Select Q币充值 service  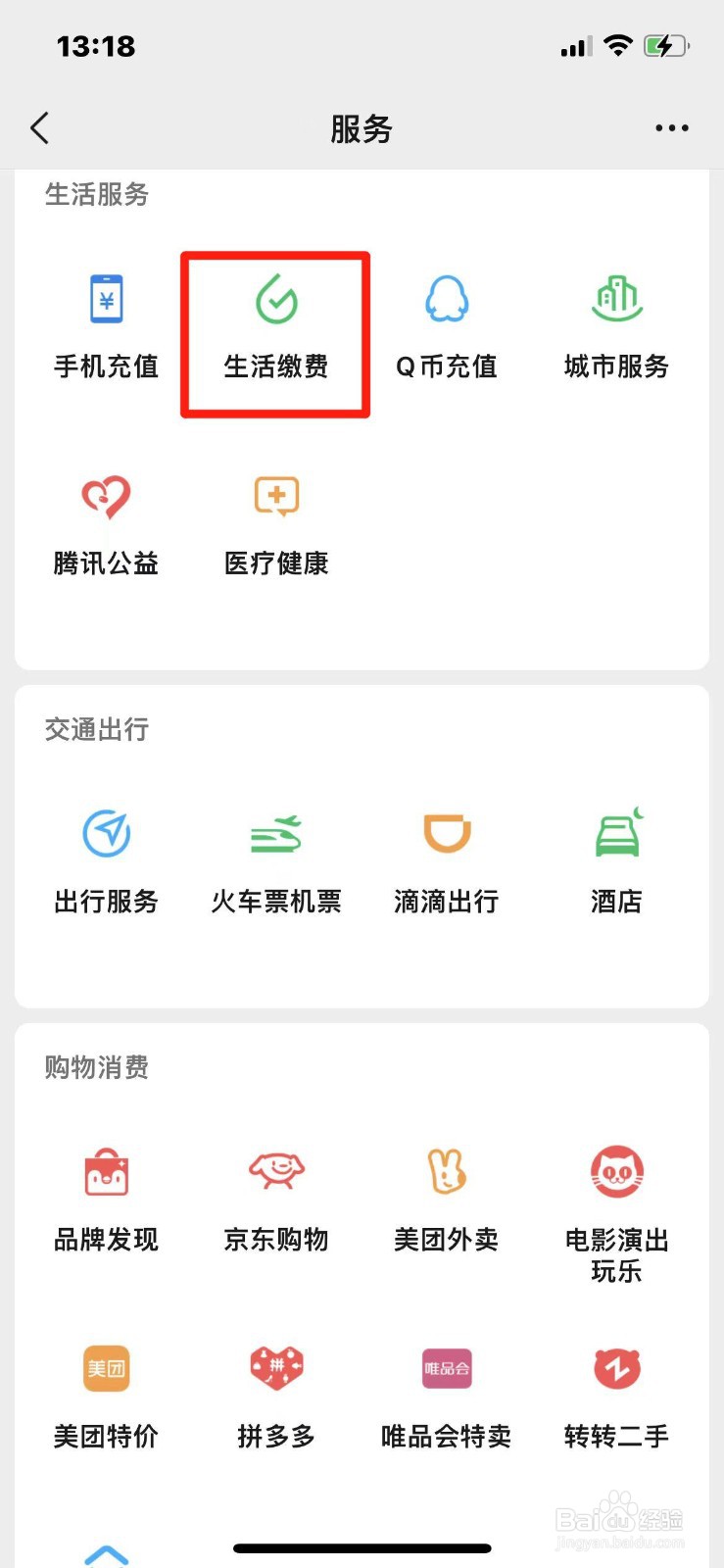(447, 328)
